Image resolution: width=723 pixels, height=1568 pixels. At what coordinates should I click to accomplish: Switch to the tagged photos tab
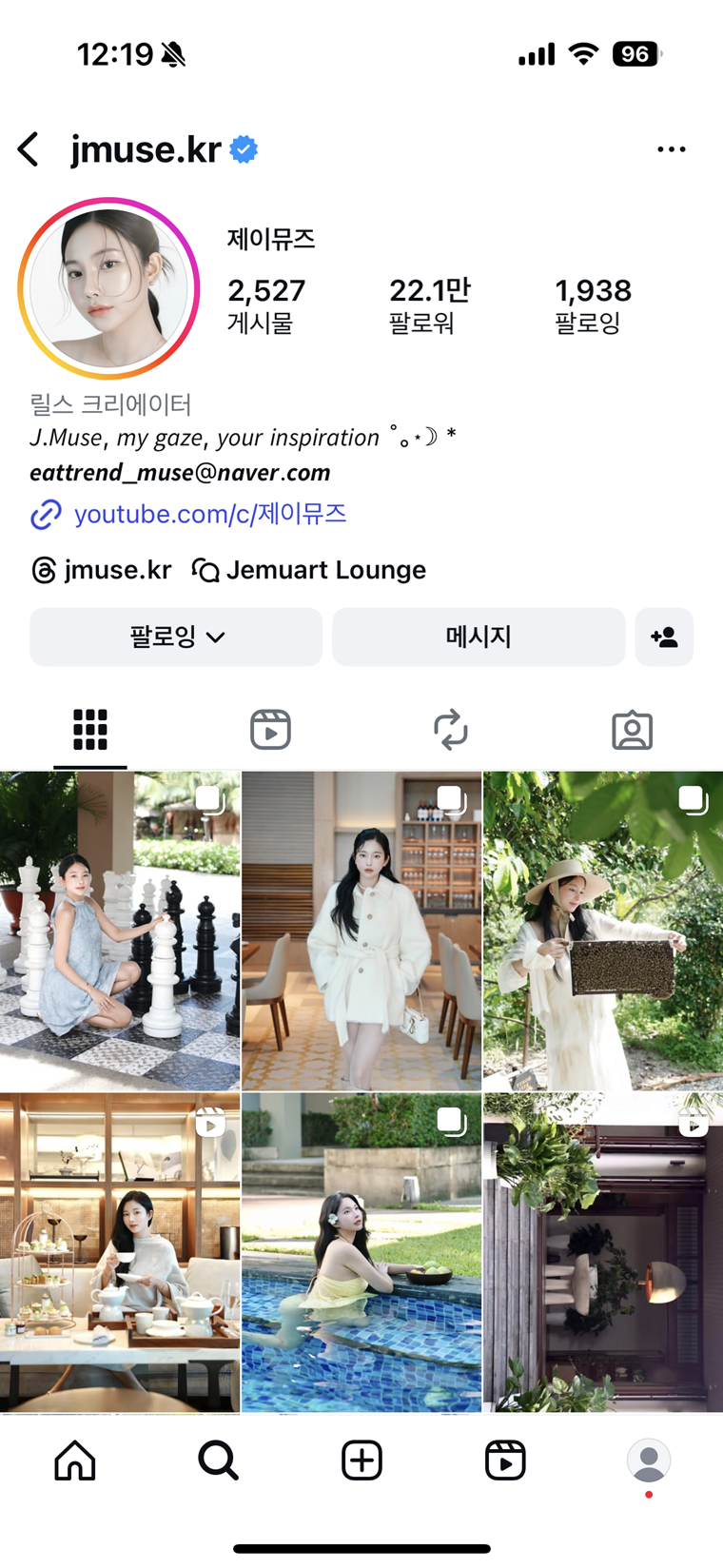coord(632,730)
